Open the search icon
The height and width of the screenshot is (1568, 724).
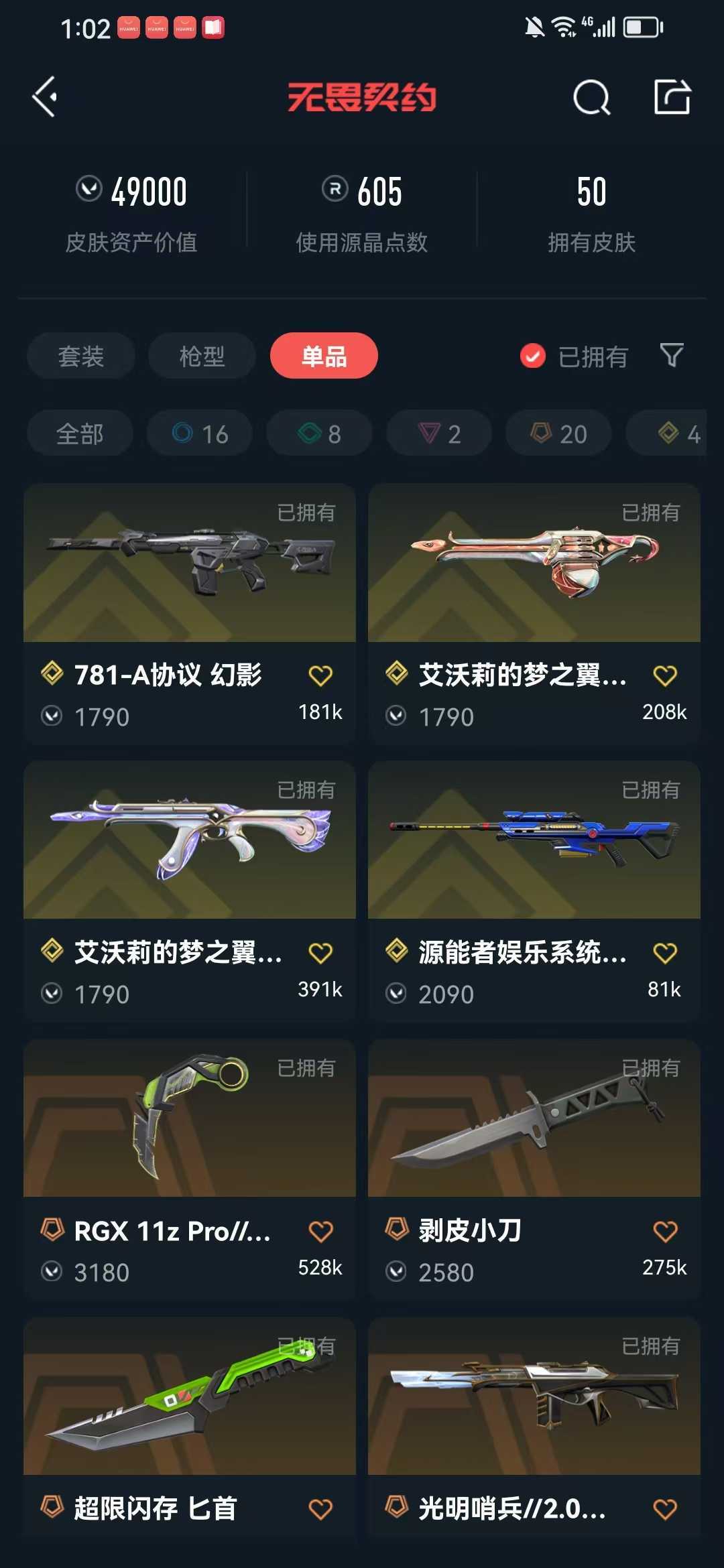(591, 98)
